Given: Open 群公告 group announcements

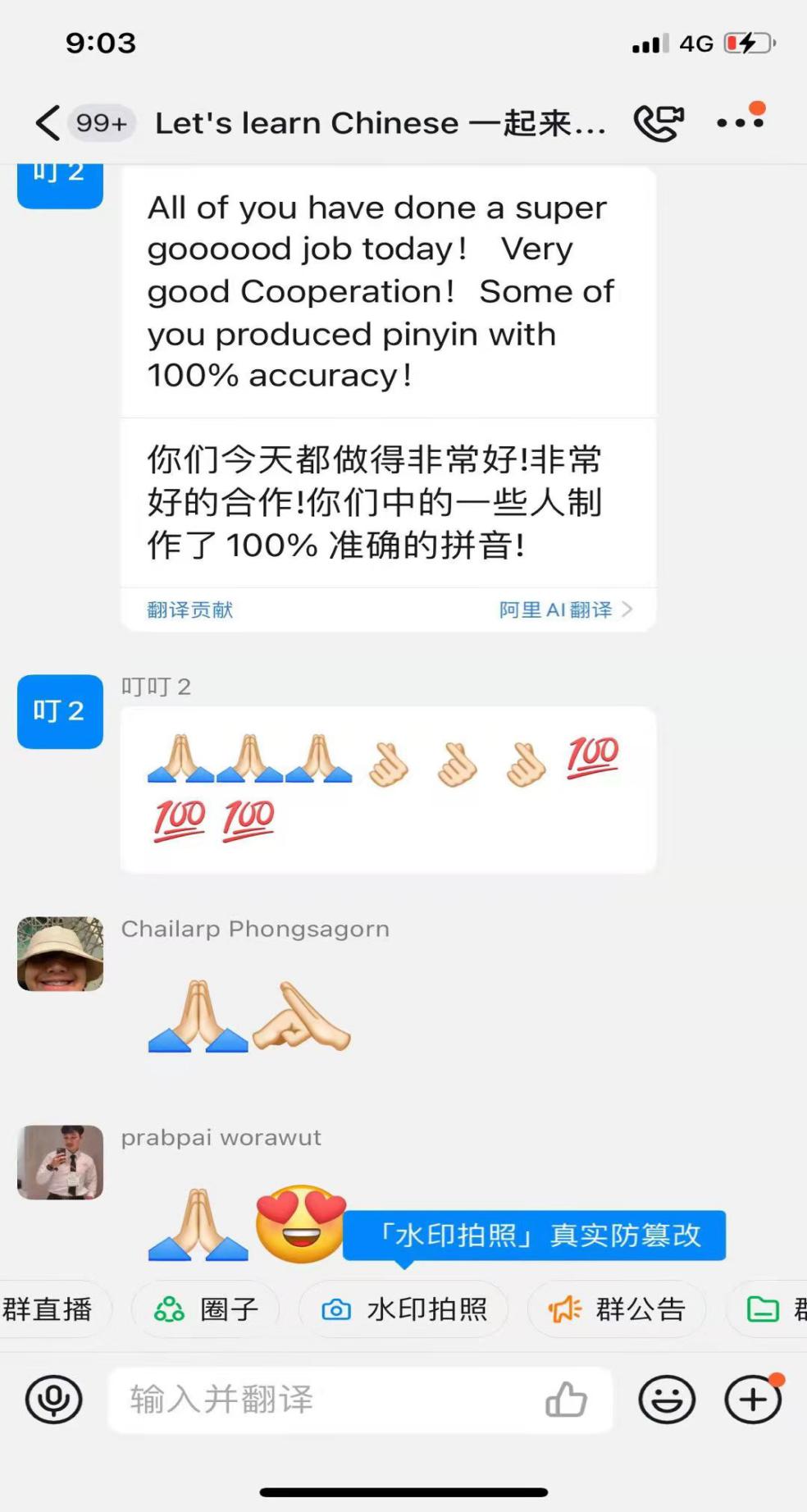Looking at the screenshot, I should 617,1309.
